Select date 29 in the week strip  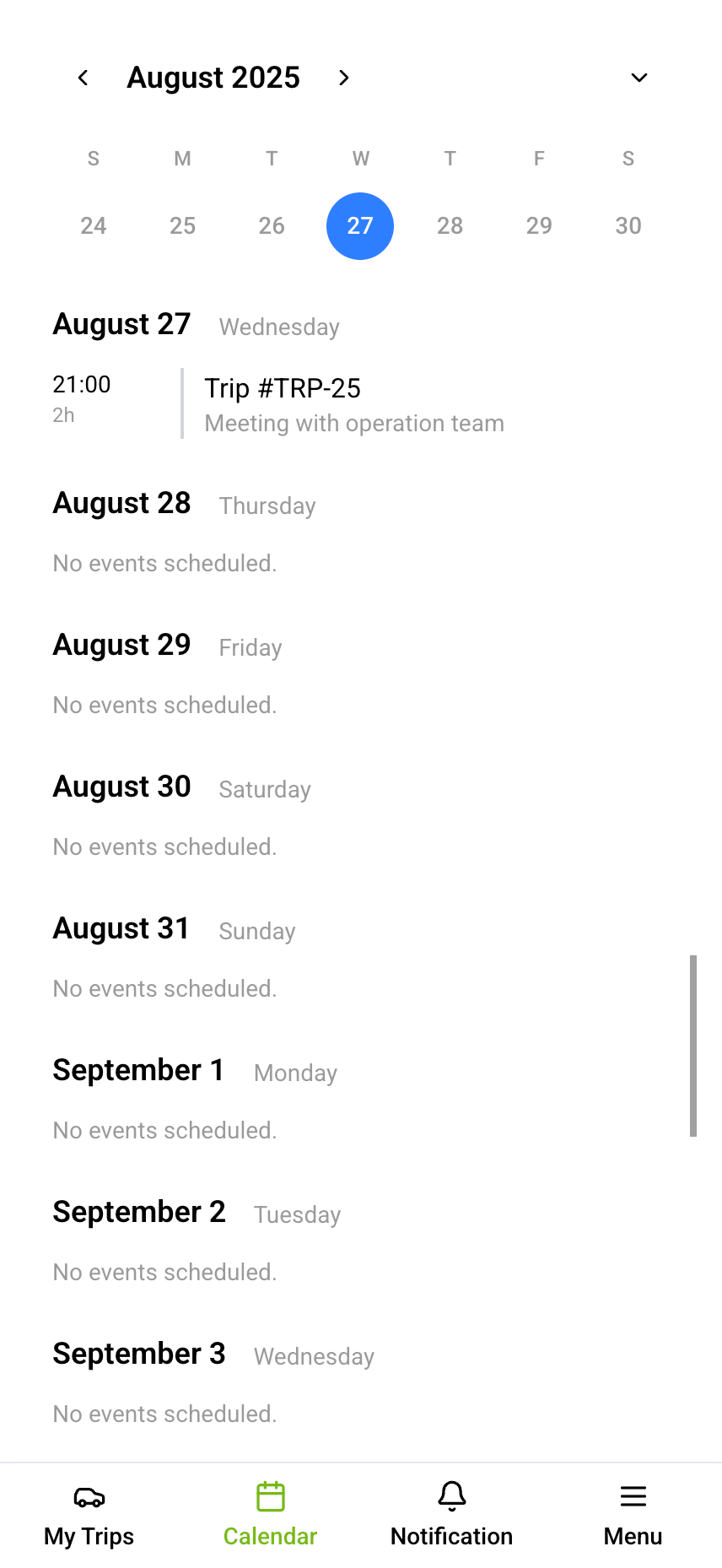click(539, 226)
